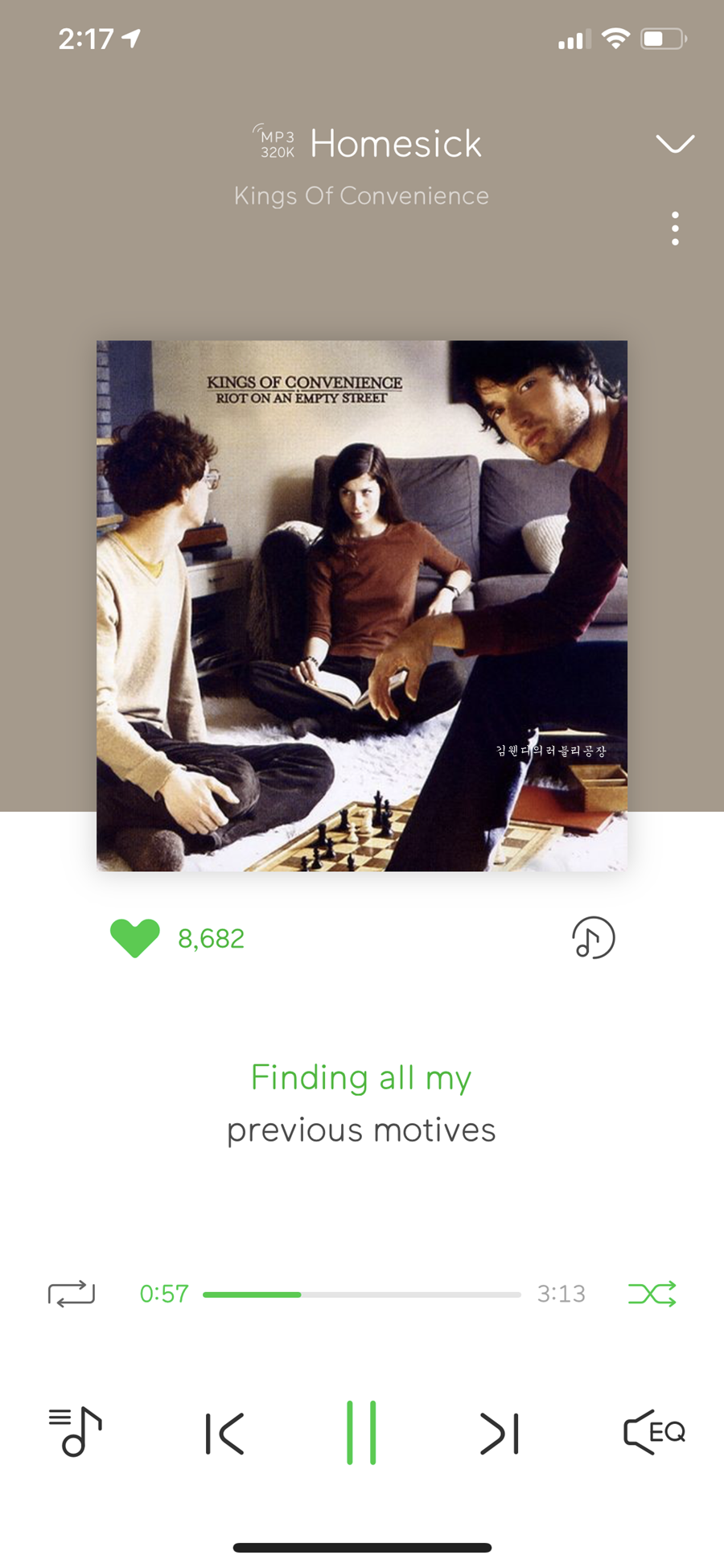Screen dimensions: 724x1568
Task: Open the Riot on an Empty Street album art
Action: click(361, 605)
